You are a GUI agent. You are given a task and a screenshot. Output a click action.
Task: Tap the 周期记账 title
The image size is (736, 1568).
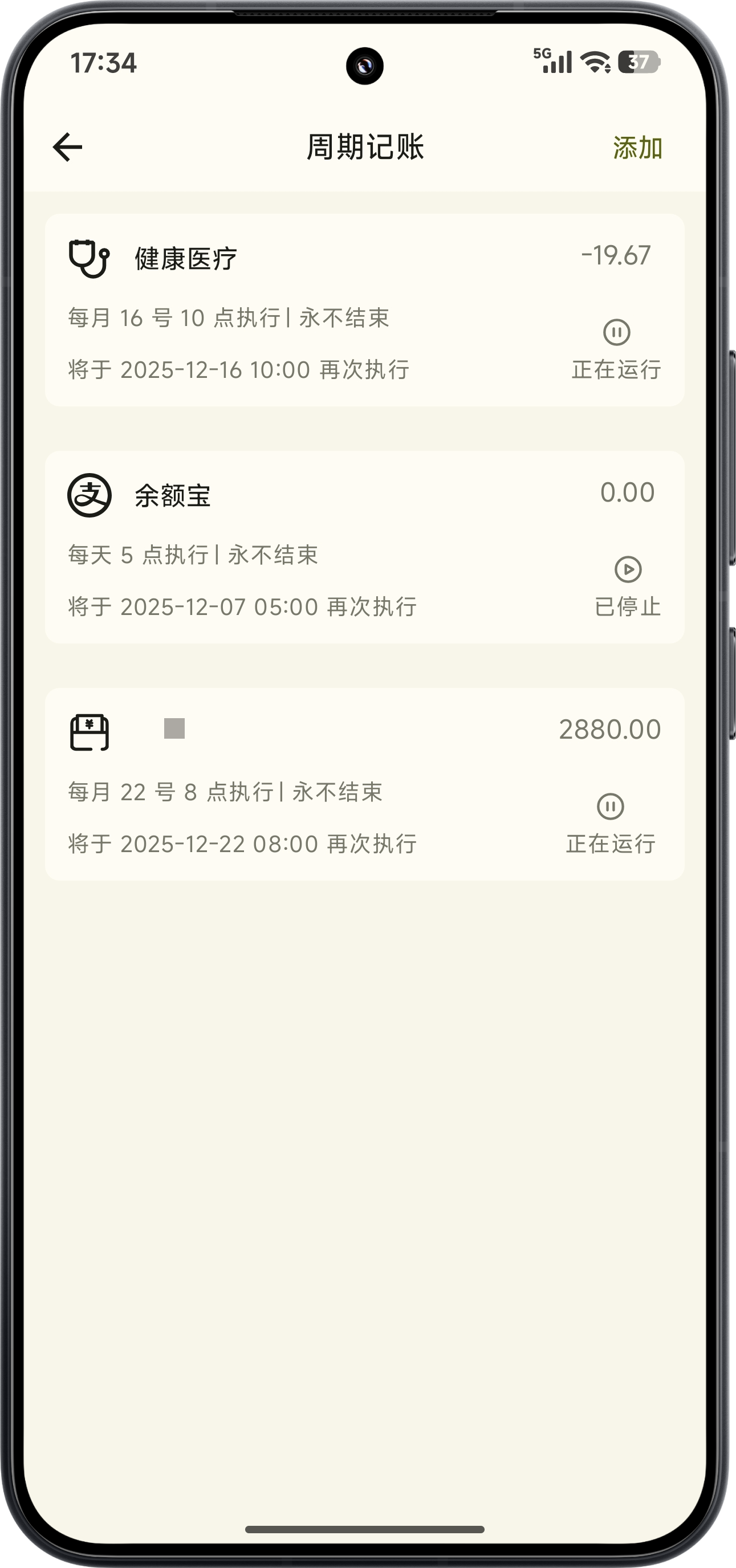click(368, 146)
